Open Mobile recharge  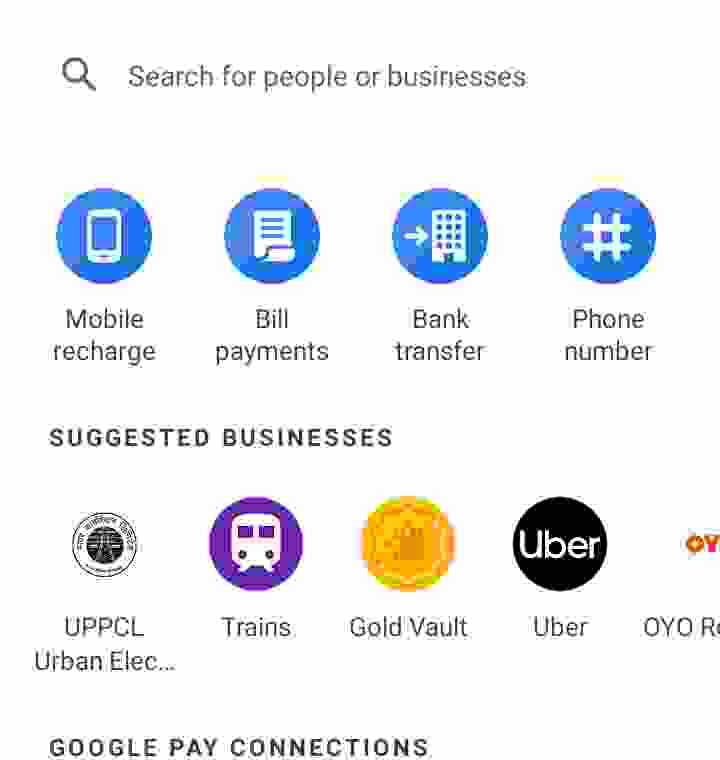(x=104, y=237)
